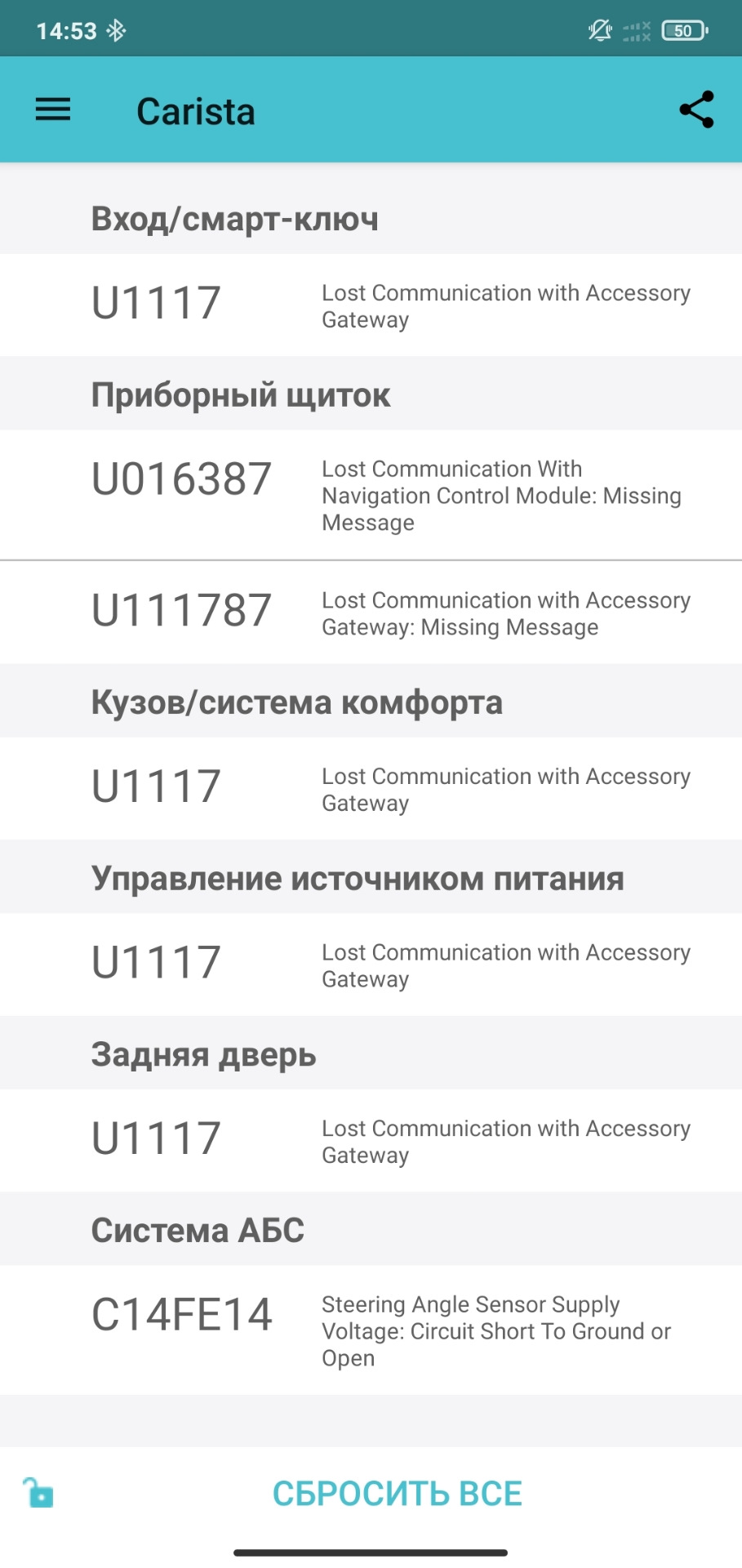Open U1117 under Управление источником питания
Screen dimensions: 742x1568
tap(371, 964)
